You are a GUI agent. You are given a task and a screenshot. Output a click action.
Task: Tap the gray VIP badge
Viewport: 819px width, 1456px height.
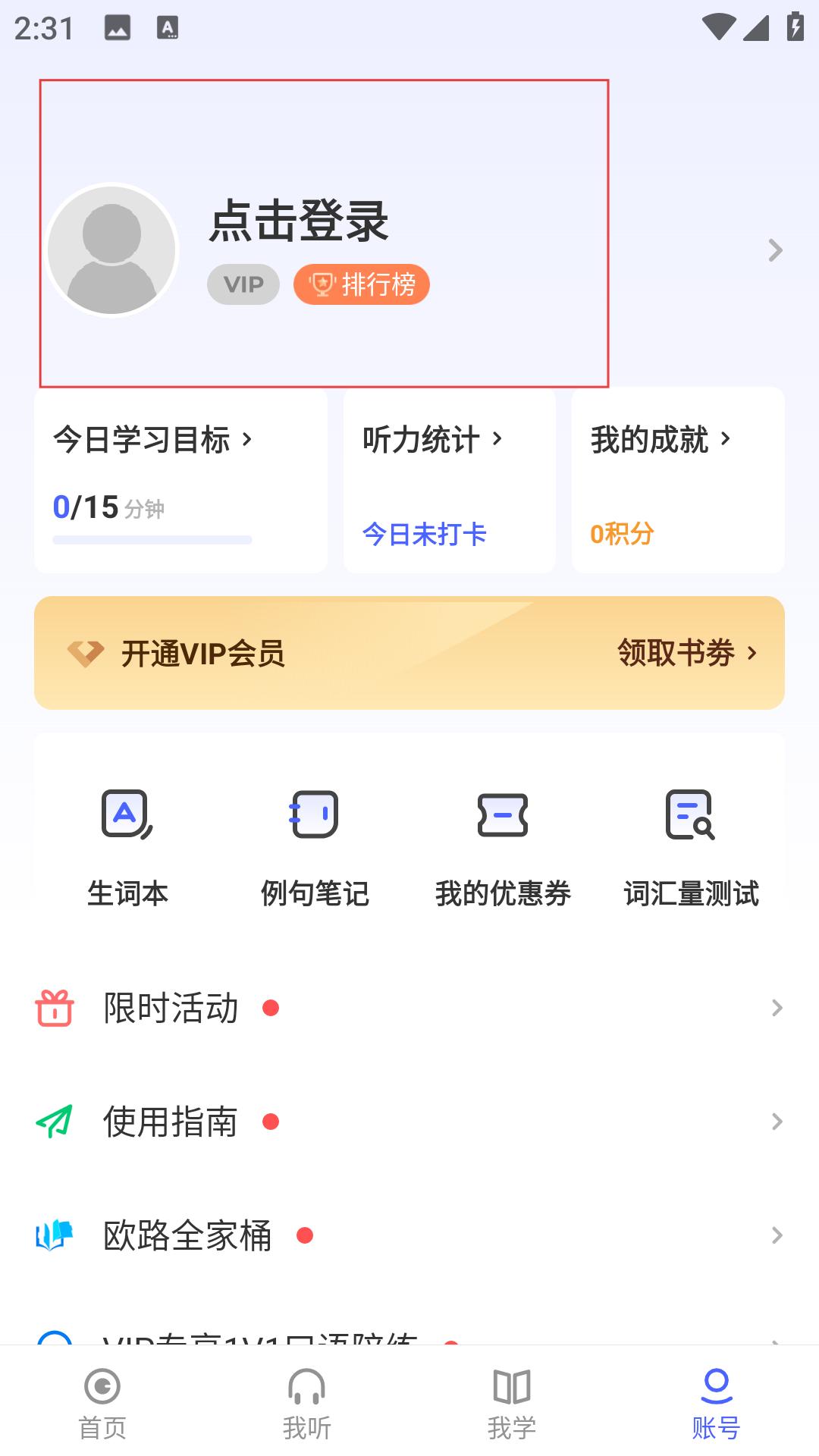(243, 284)
